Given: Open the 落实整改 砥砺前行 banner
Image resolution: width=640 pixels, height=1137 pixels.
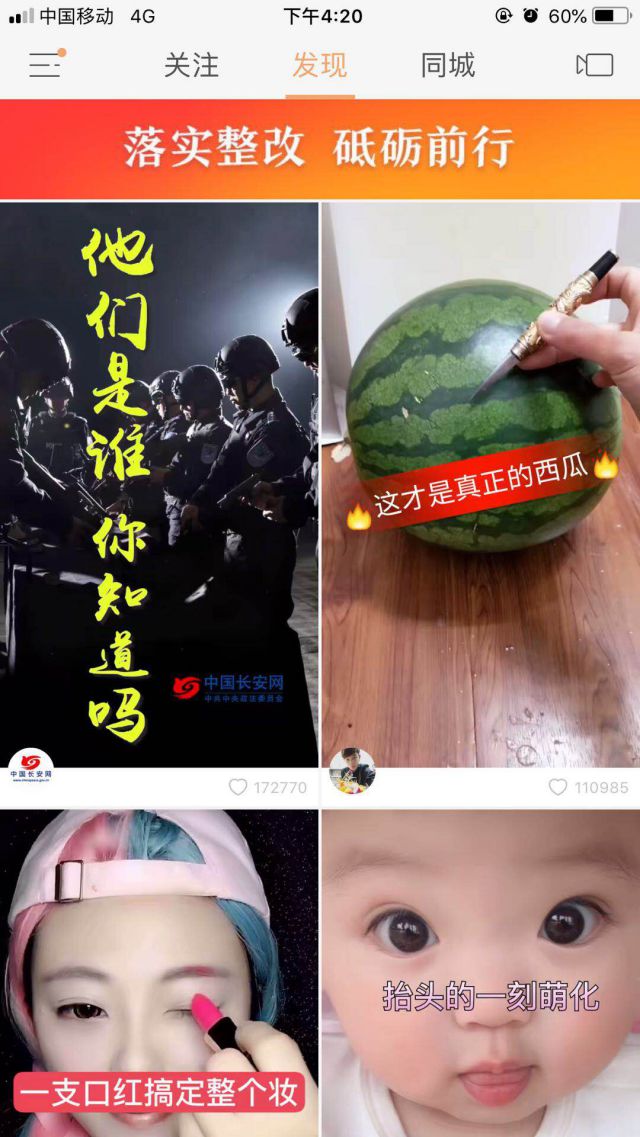Looking at the screenshot, I should (x=320, y=148).
